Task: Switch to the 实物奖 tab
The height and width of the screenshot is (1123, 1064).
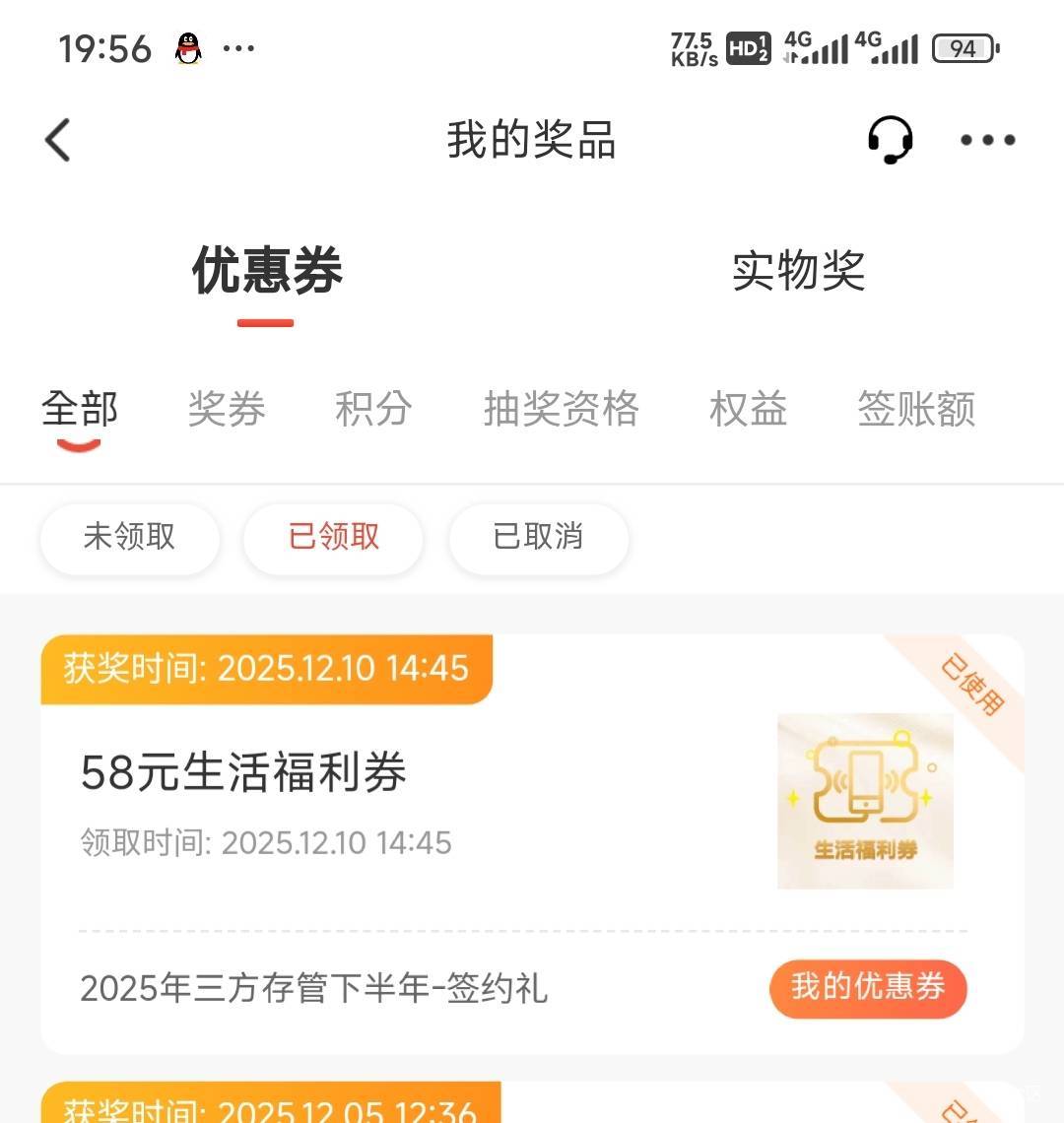Action: (x=798, y=271)
